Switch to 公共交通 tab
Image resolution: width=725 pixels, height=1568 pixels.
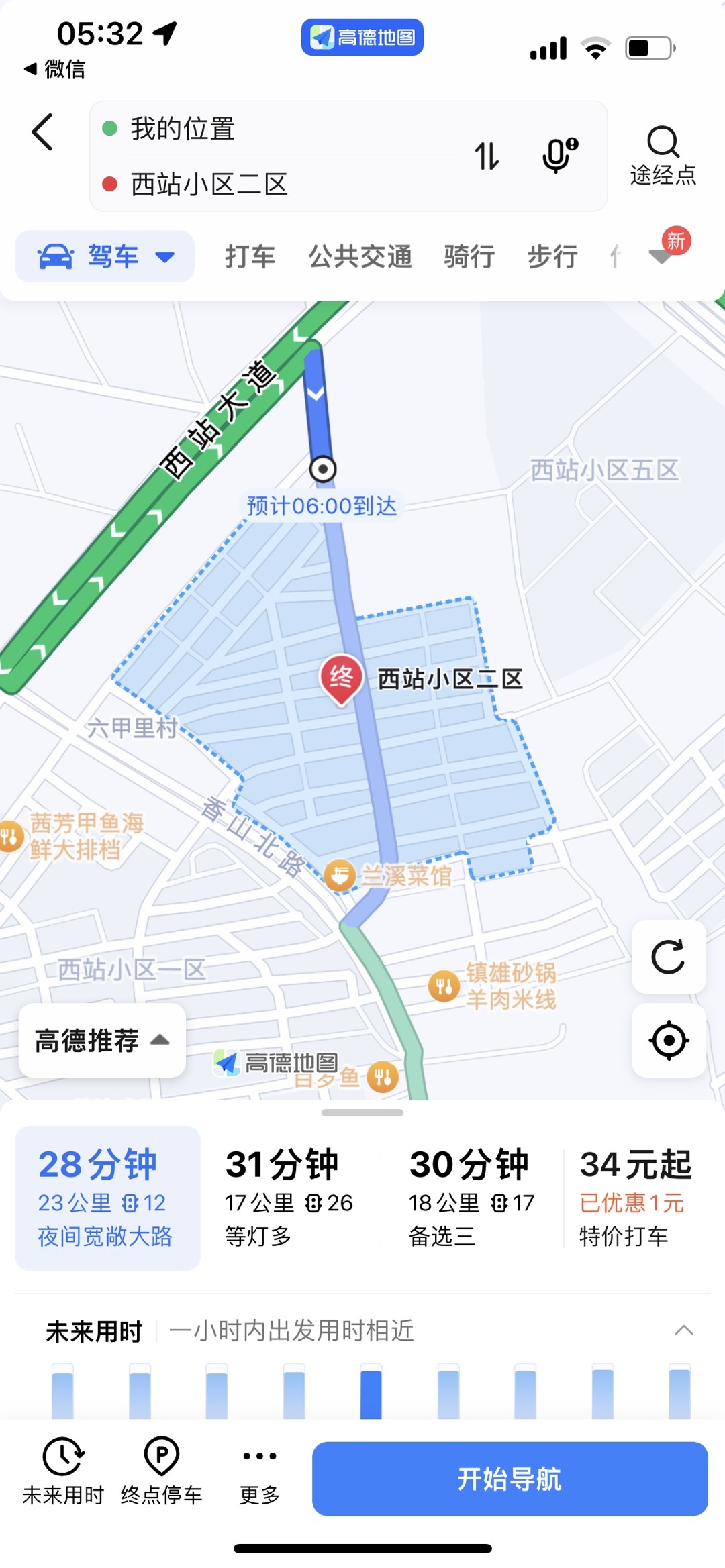click(360, 256)
